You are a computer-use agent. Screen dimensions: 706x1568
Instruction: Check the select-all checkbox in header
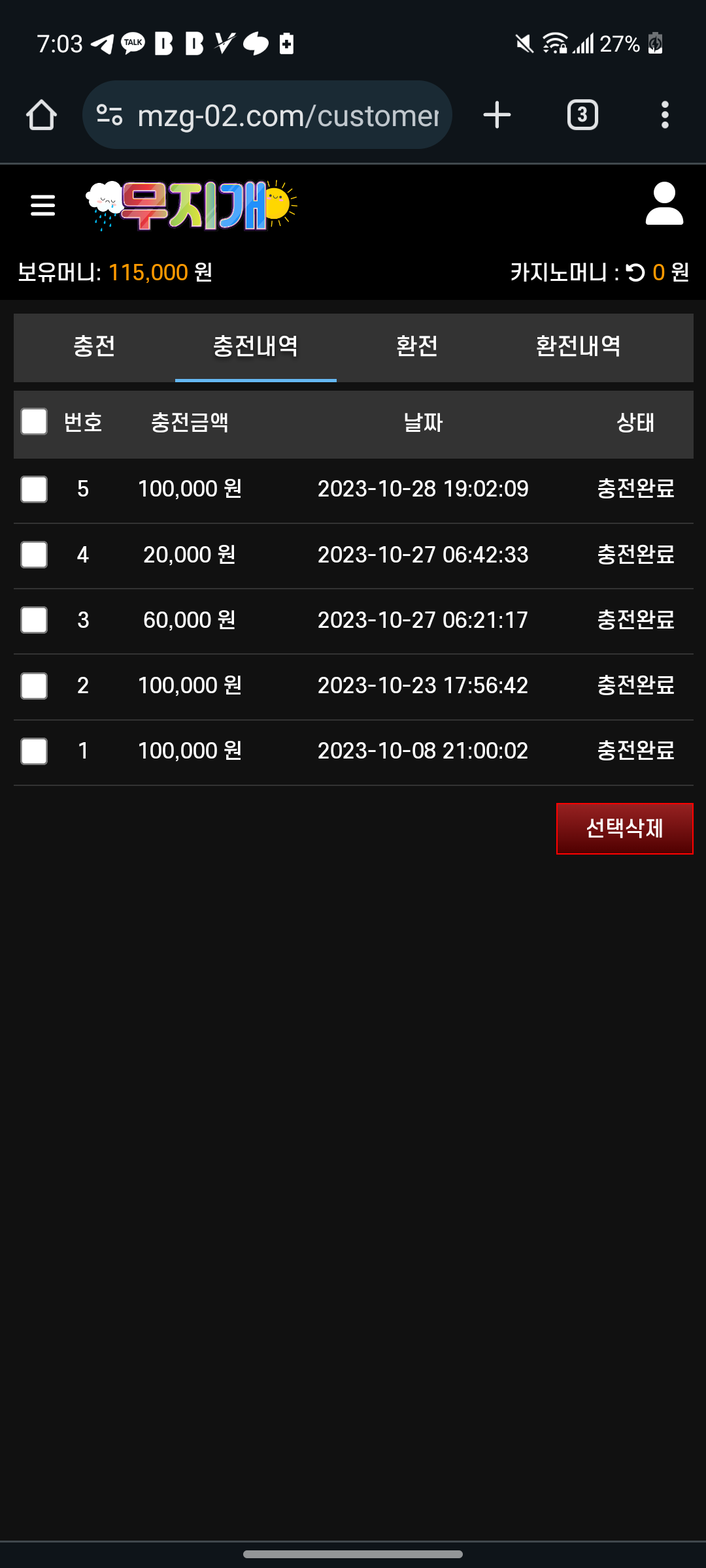(x=34, y=422)
